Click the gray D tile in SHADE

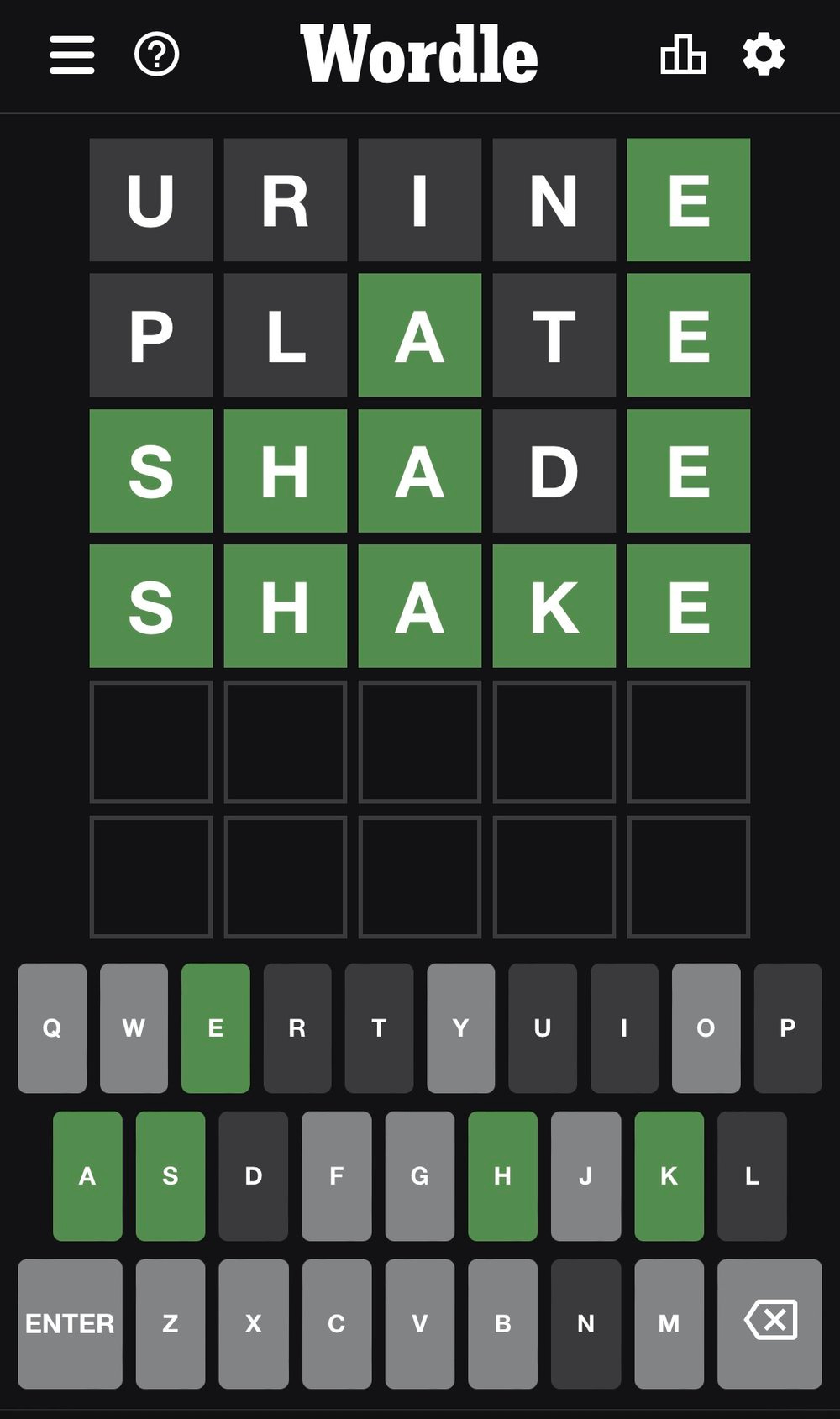[554, 470]
